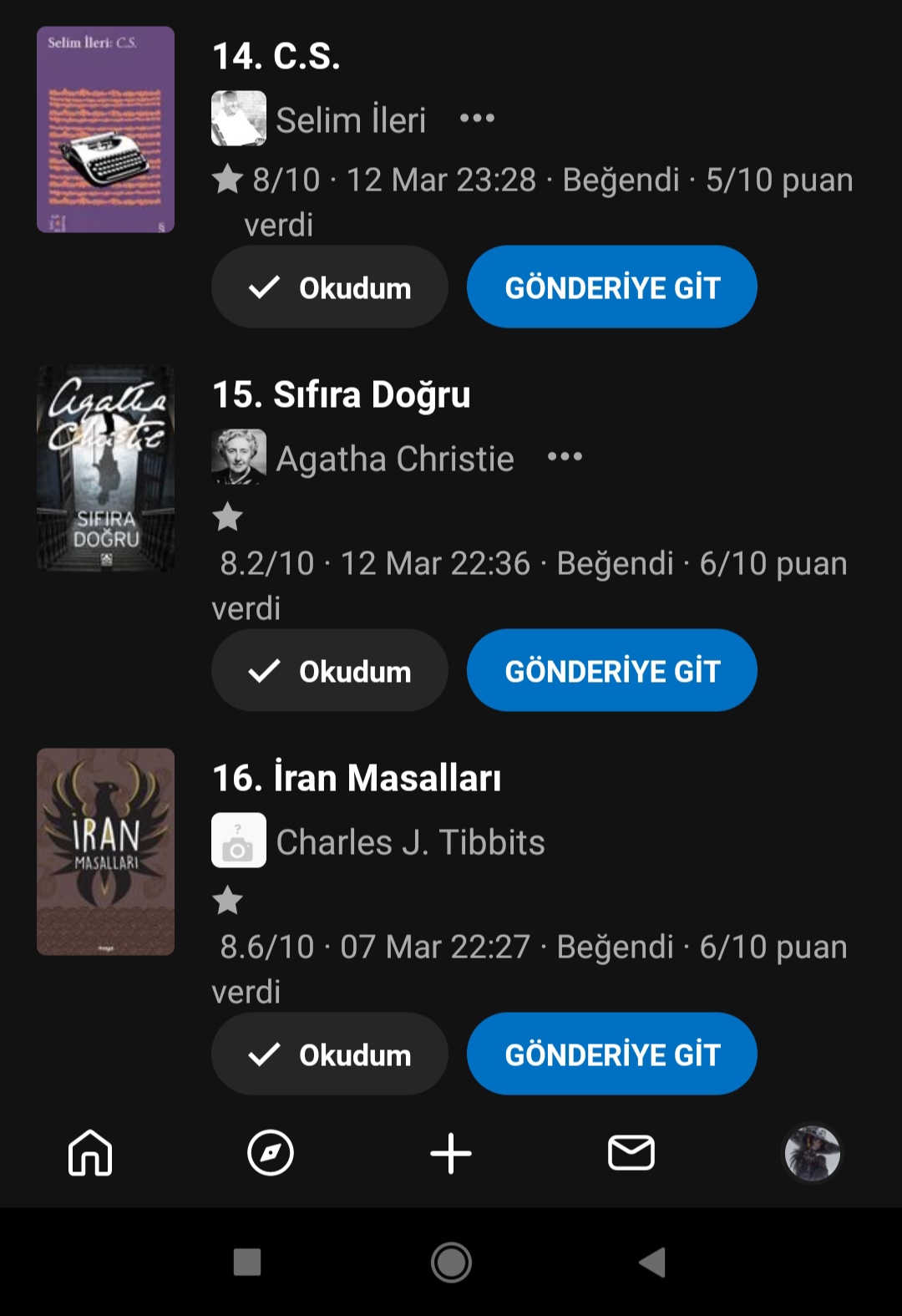The width and height of the screenshot is (902, 1316).
Task: Go to the post for İran Masalları
Action: click(611, 1054)
